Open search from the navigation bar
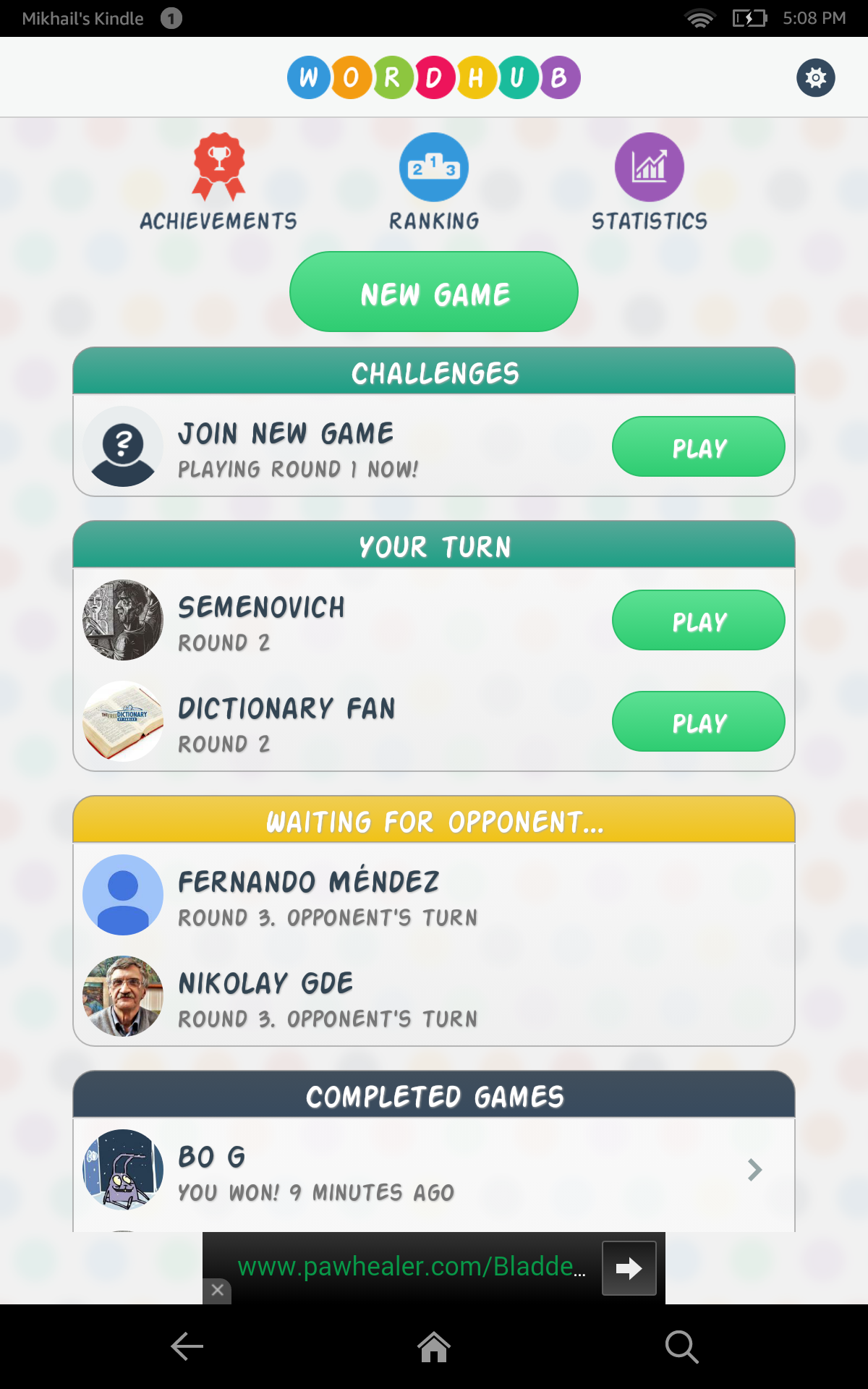Screen dimensions: 868x1389 pyautogui.click(x=681, y=1346)
